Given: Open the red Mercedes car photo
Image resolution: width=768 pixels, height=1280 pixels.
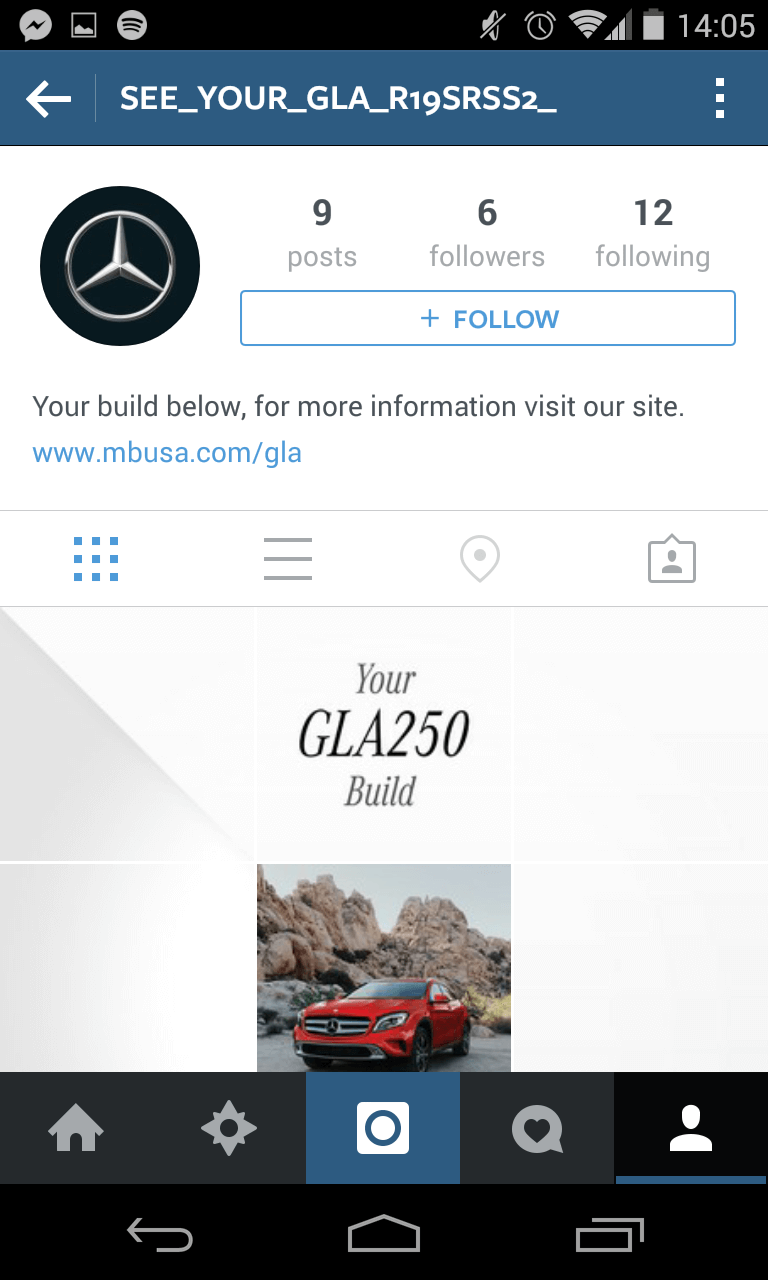Looking at the screenshot, I should (384, 968).
